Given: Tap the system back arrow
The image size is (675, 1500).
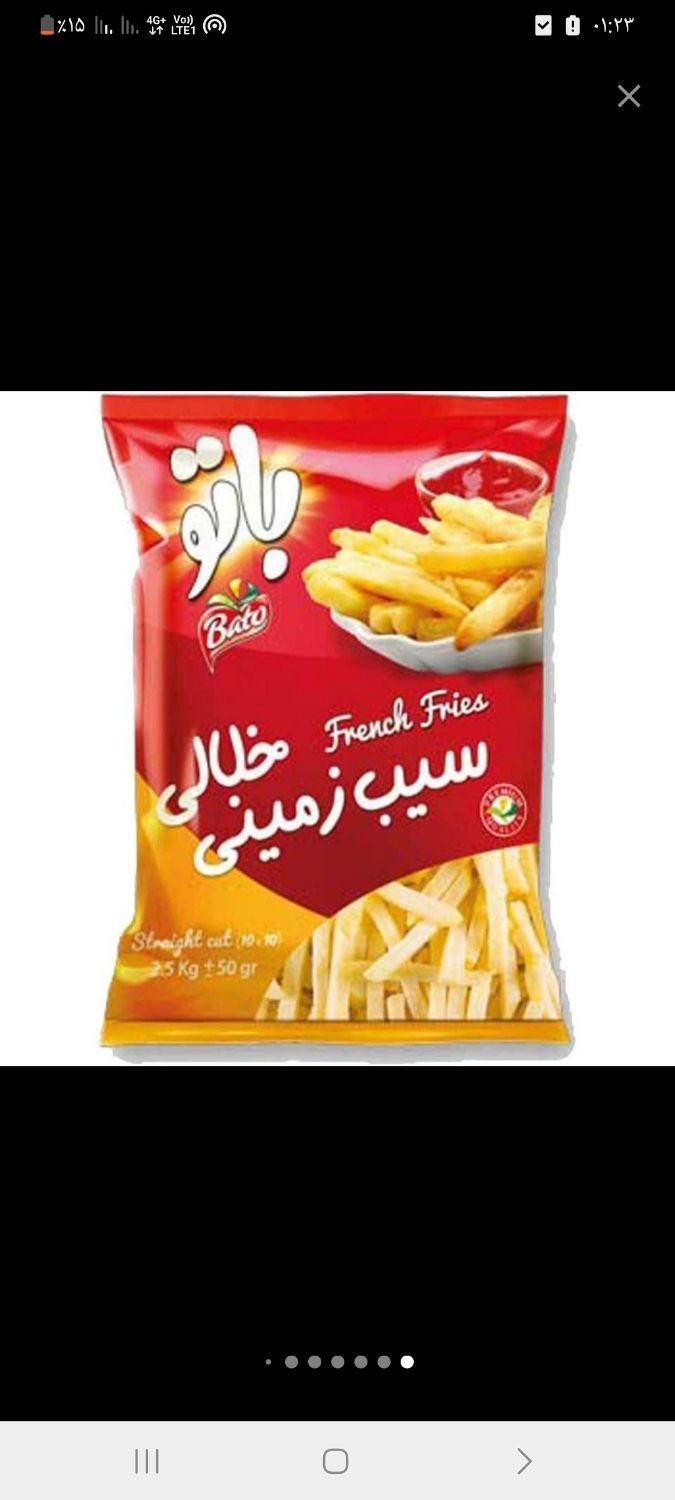Looking at the screenshot, I should tap(524, 1461).
